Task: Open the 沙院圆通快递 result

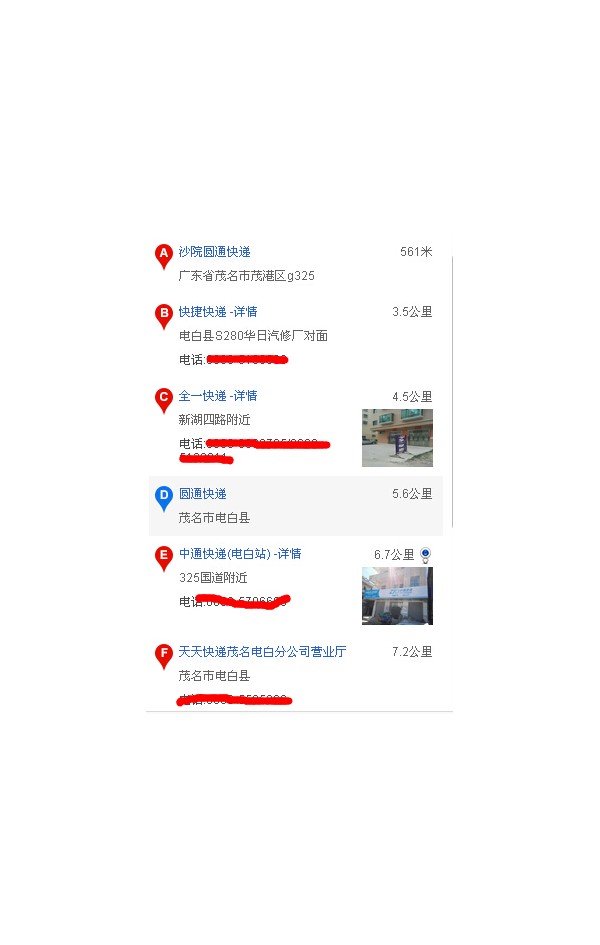Action: coord(214,252)
